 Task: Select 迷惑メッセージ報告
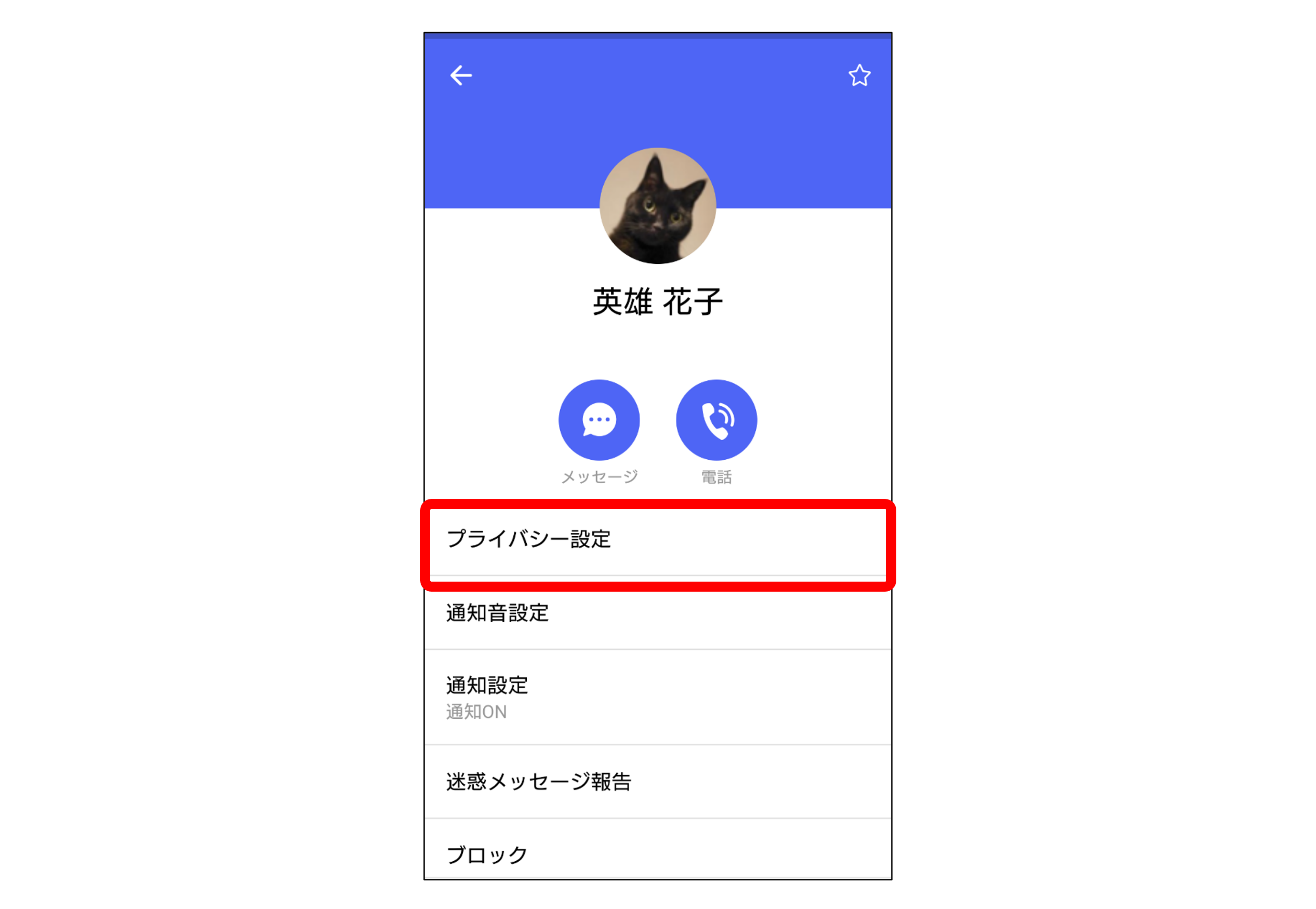tap(657, 781)
